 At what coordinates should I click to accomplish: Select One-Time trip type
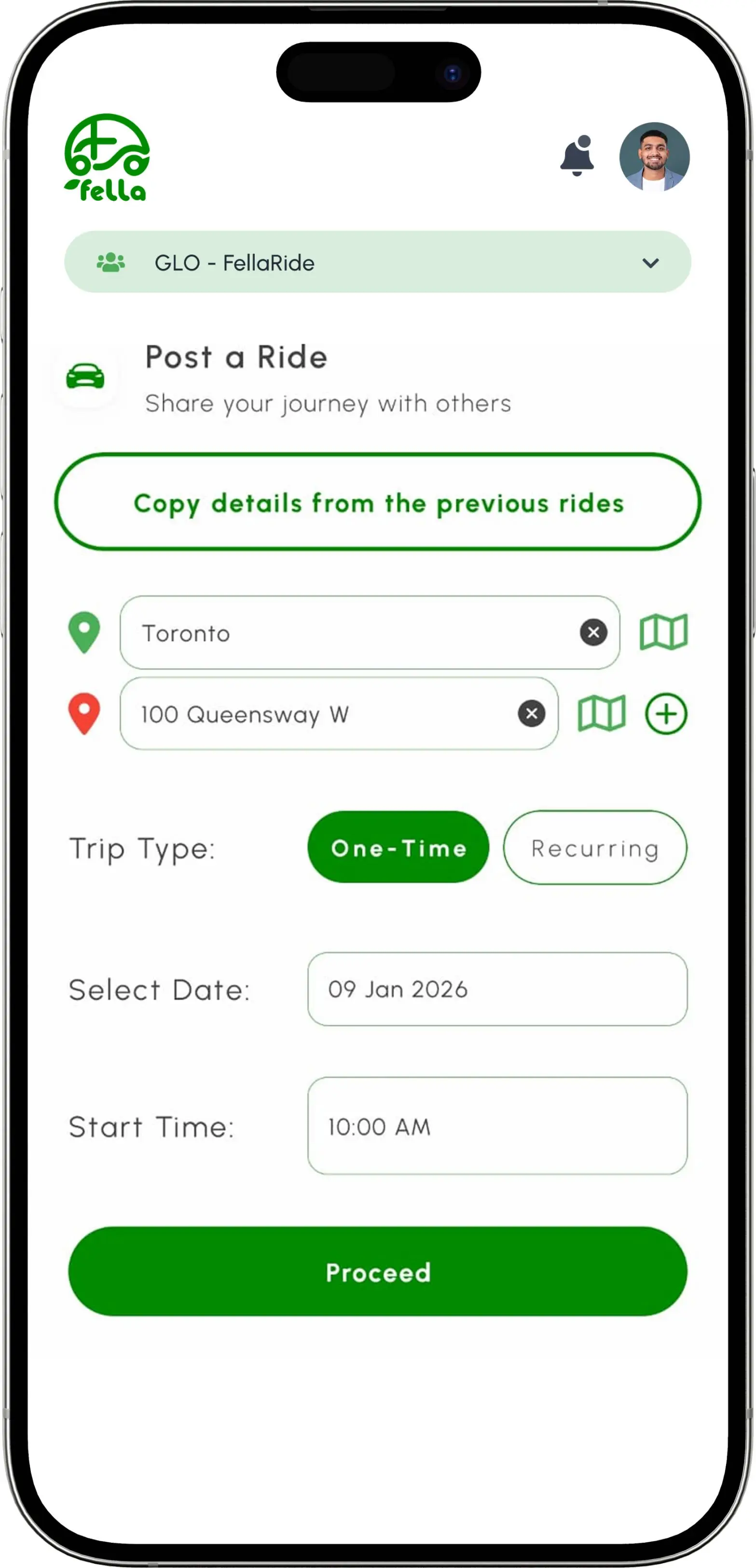coord(399,847)
